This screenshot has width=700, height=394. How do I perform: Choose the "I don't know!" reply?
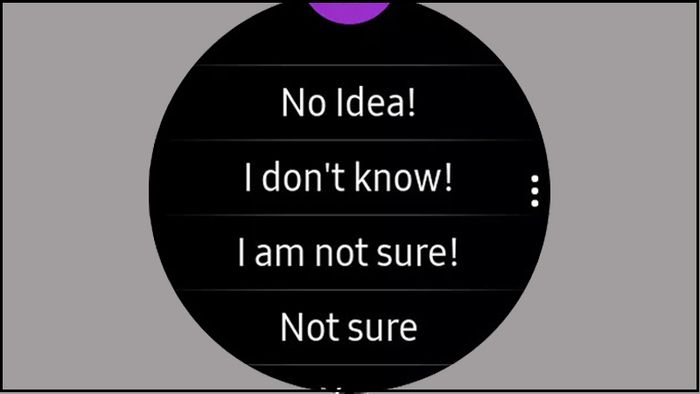(349, 178)
